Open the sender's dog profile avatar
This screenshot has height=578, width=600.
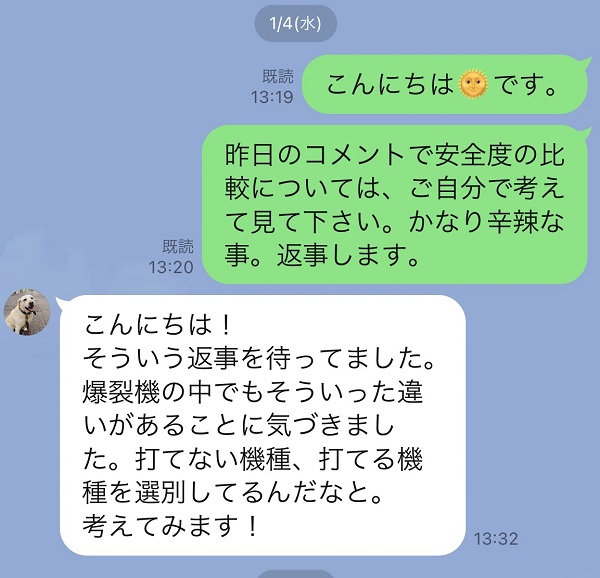click(27, 312)
